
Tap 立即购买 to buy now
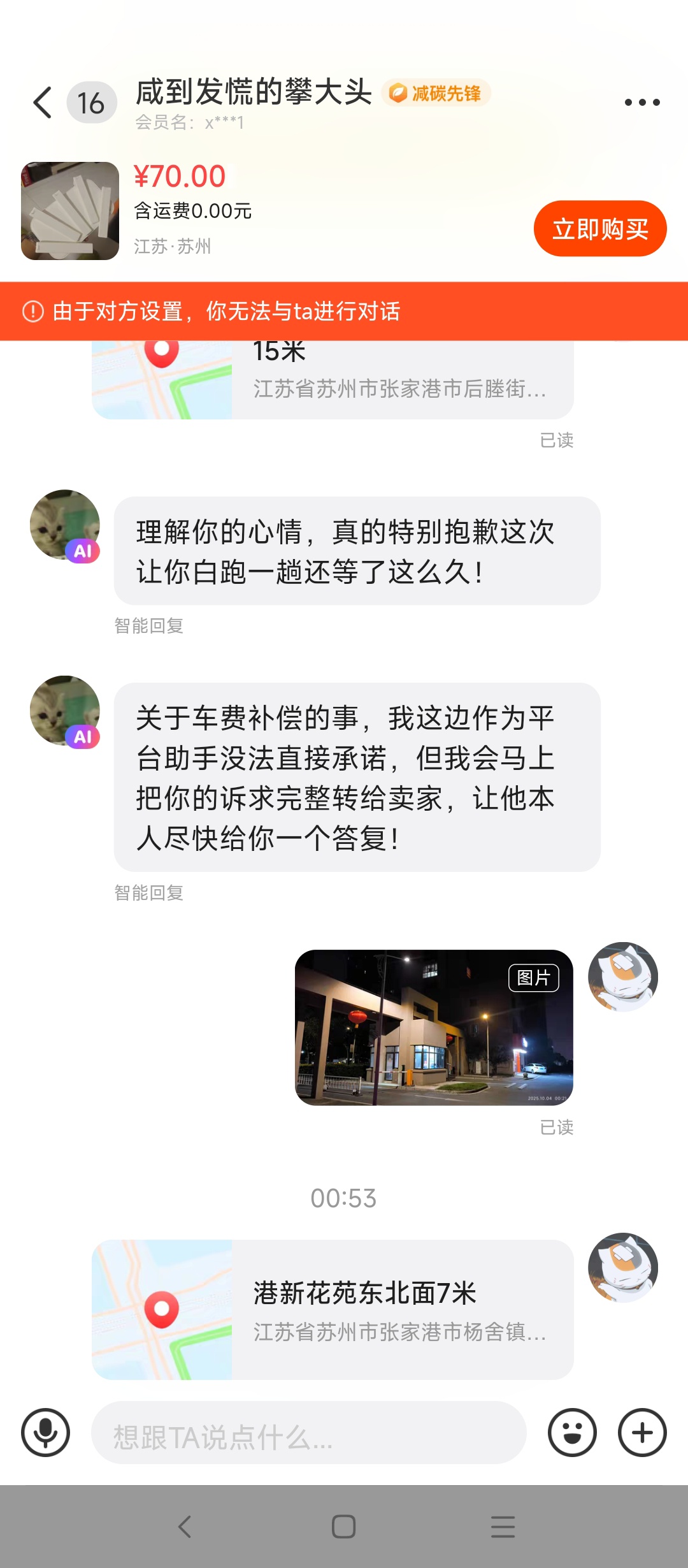pos(599,229)
